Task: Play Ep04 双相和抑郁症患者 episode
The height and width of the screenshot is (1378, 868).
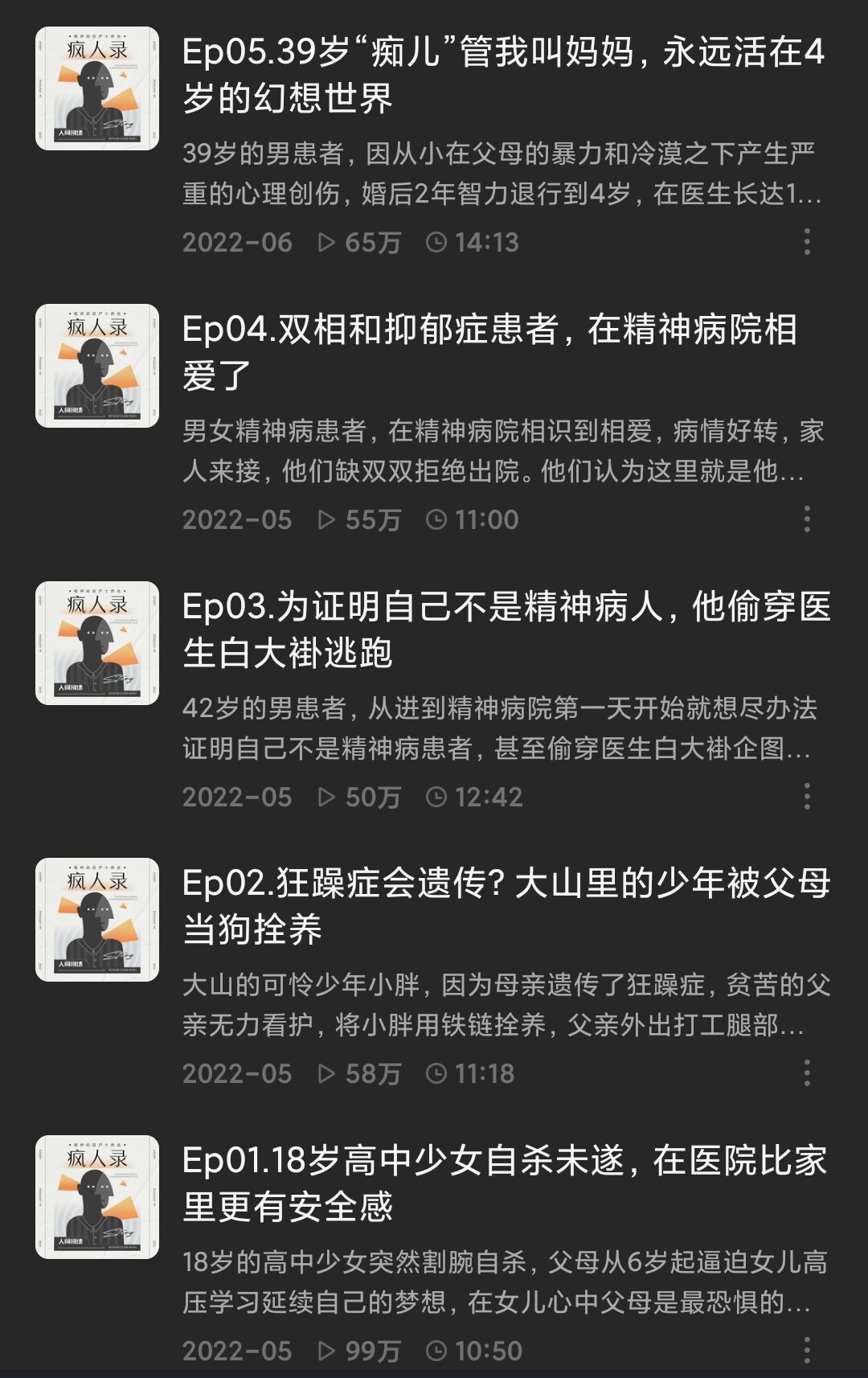Action: (490, 352)
